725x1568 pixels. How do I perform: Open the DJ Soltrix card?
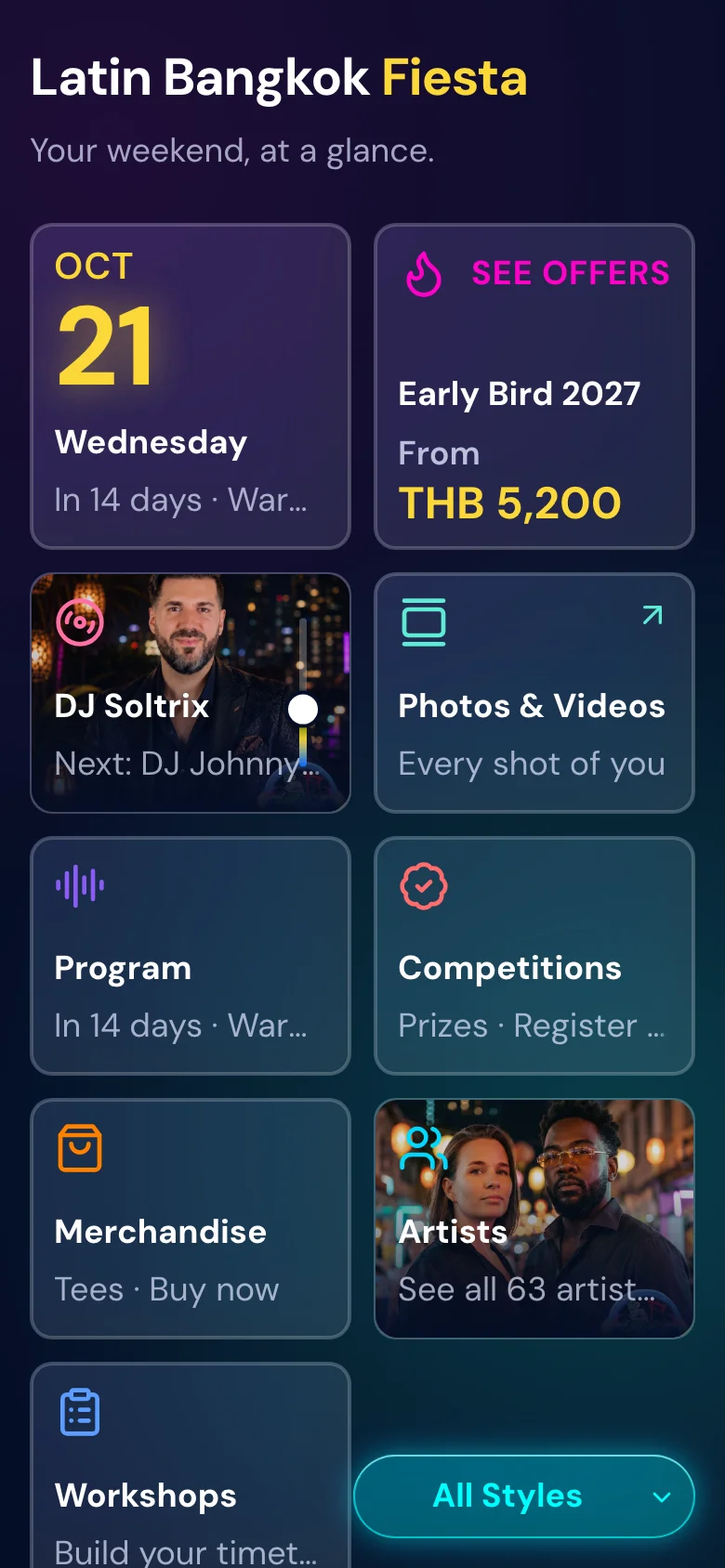pos(191,693)
